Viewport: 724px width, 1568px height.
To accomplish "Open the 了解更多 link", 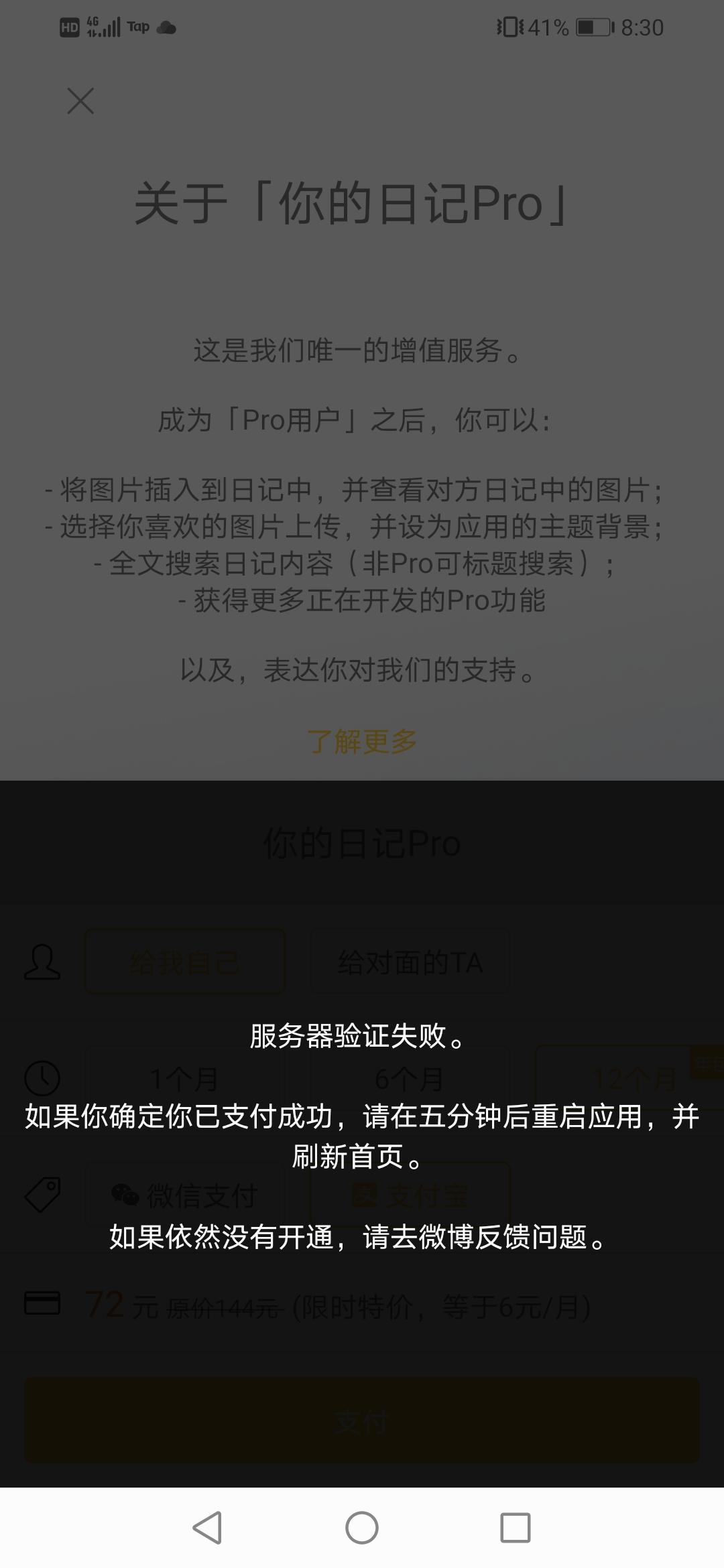I will (362, 740).
